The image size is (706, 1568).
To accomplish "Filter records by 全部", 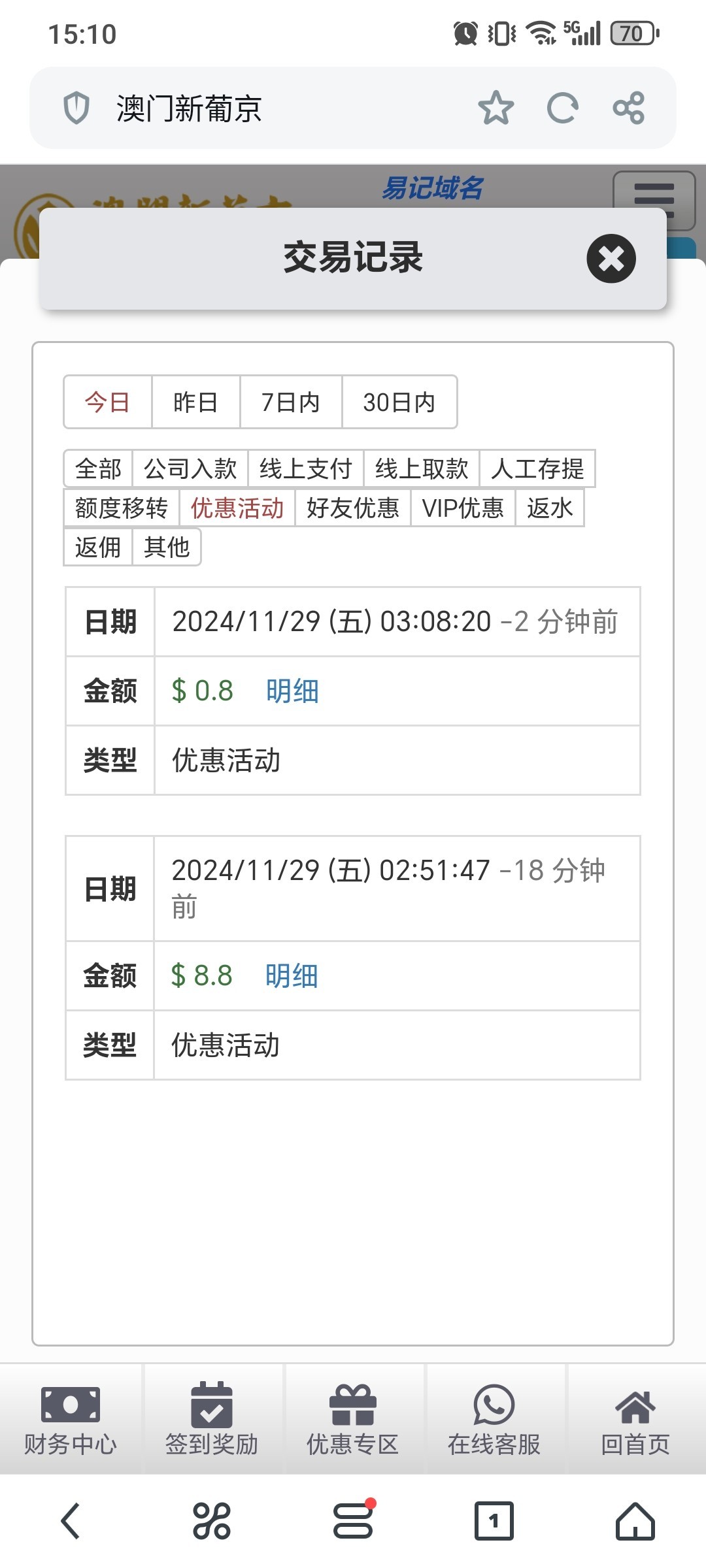I will coord(98,469).
